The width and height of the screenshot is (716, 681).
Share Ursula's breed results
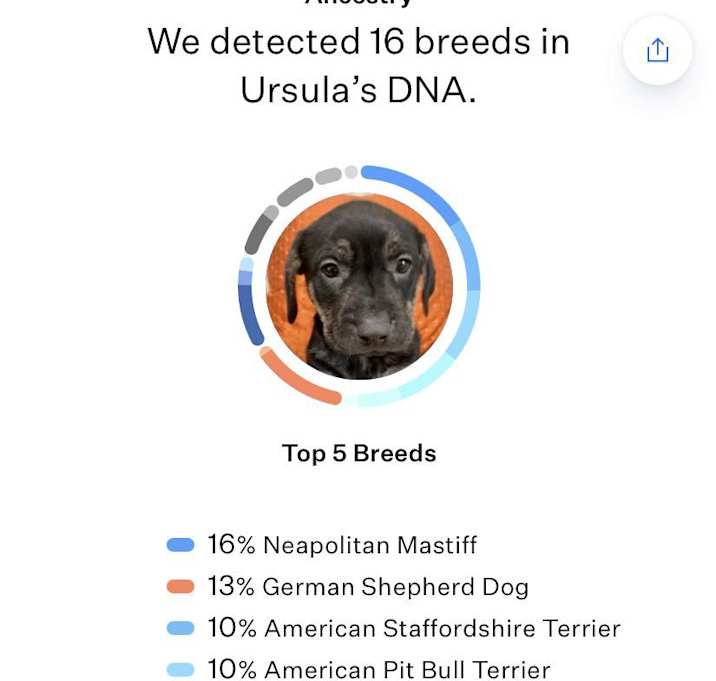[657, 50]
